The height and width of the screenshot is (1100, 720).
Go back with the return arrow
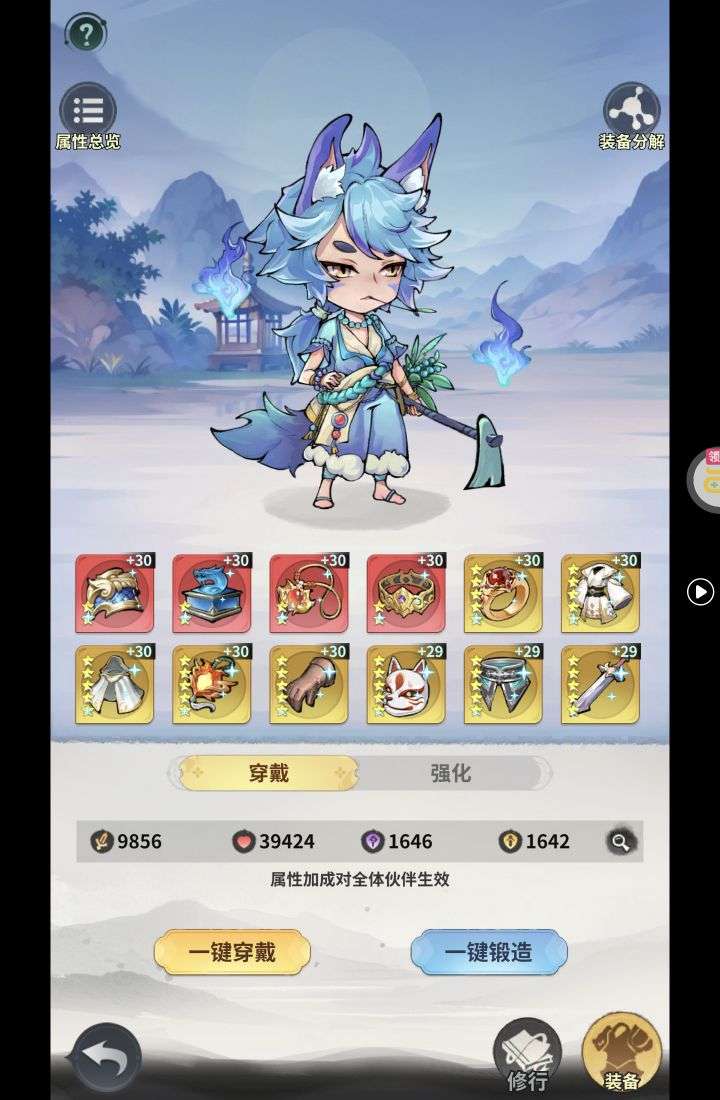pyautogui.click(x=105, y=1057)
